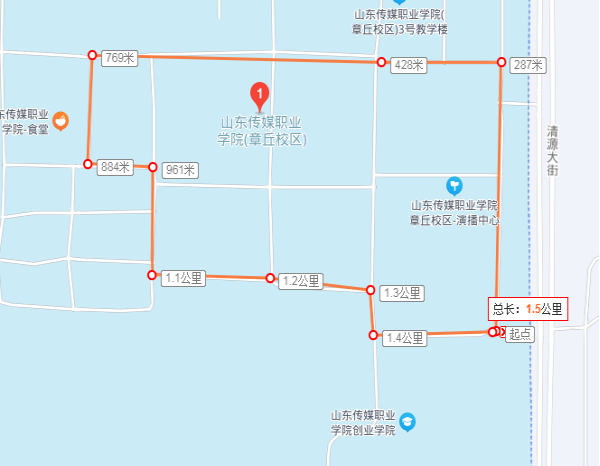Image resolution: width=600 pixels, height=466 pixels.
Task: Select the 769米 measurement waypoint node
Action: (x=93, y=55)
